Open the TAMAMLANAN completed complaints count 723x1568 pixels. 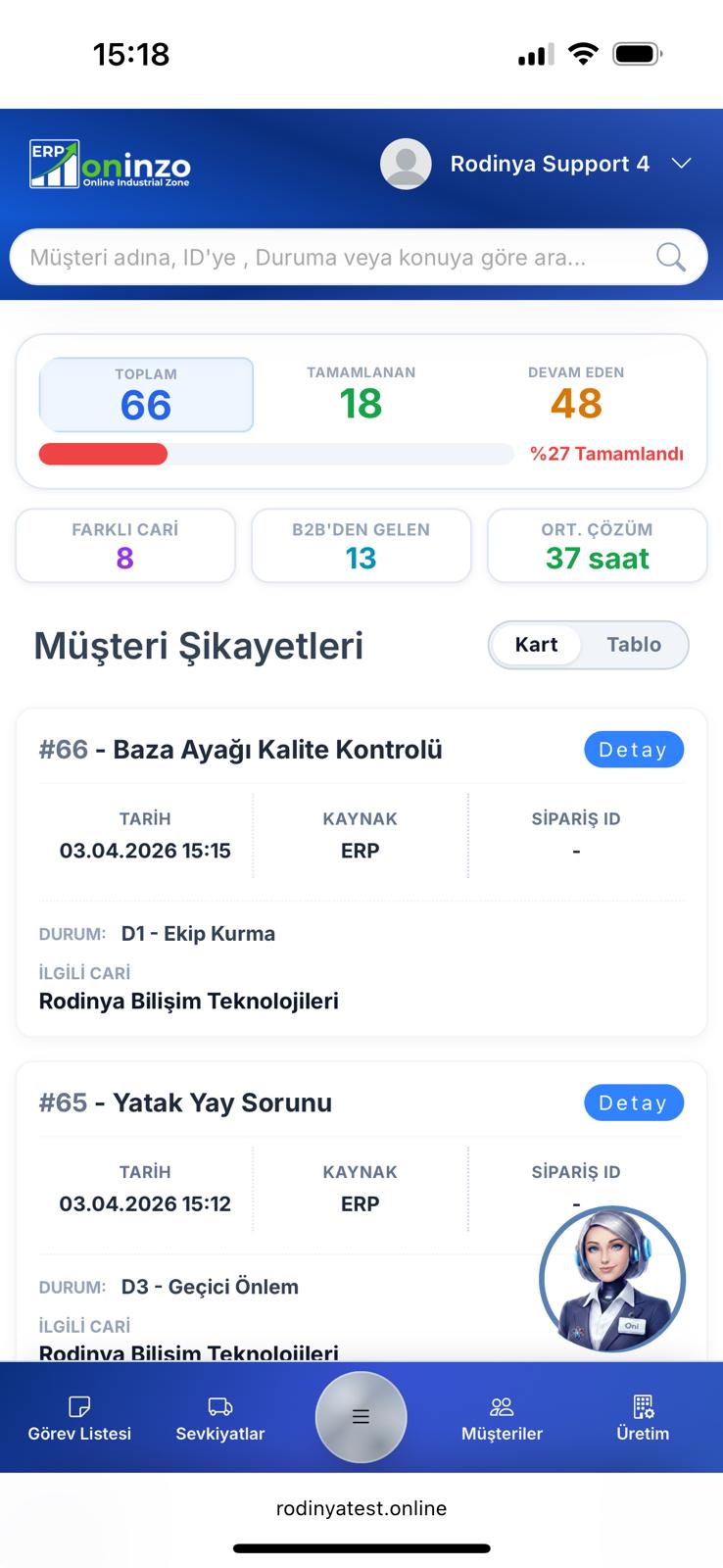[x=359, y=392]
